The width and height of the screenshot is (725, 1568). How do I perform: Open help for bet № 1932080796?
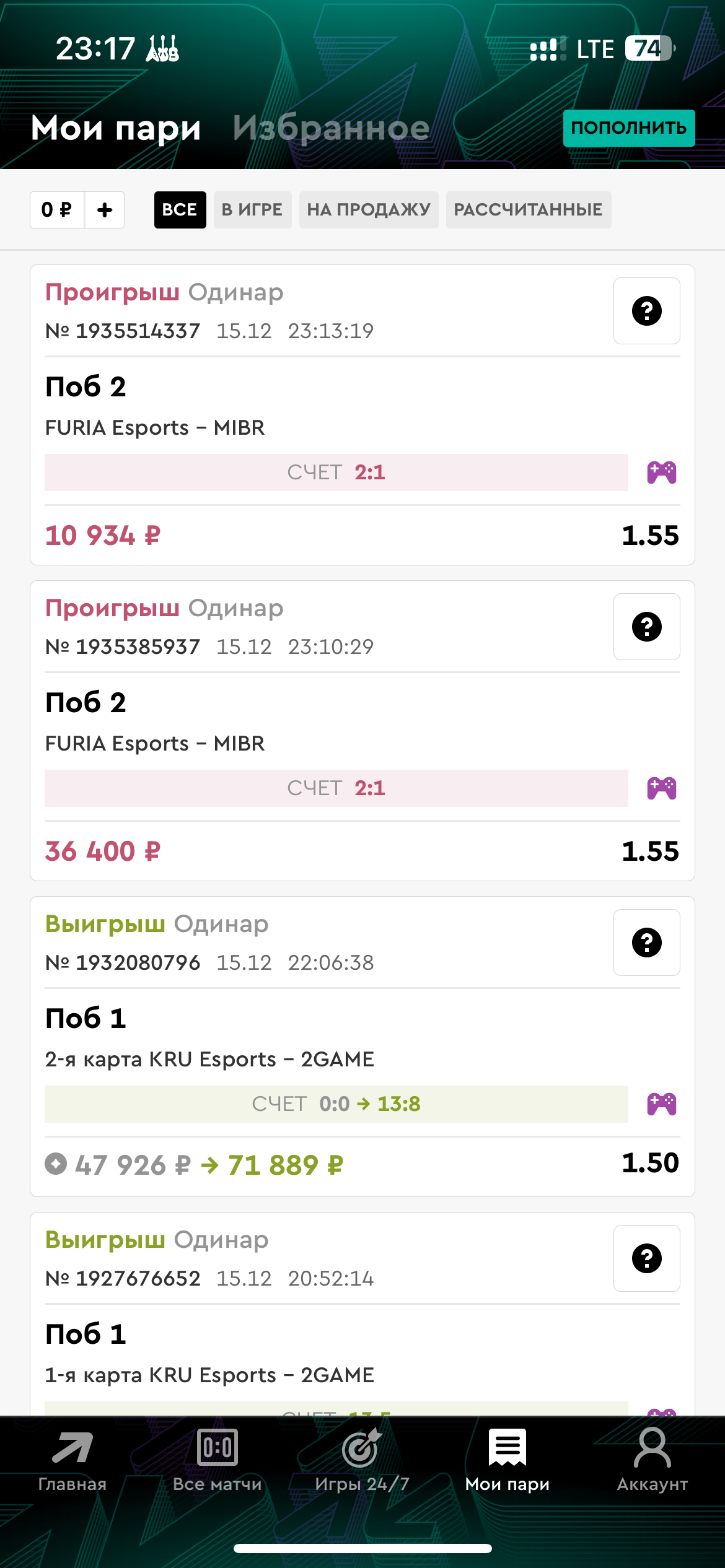(646, 943)
